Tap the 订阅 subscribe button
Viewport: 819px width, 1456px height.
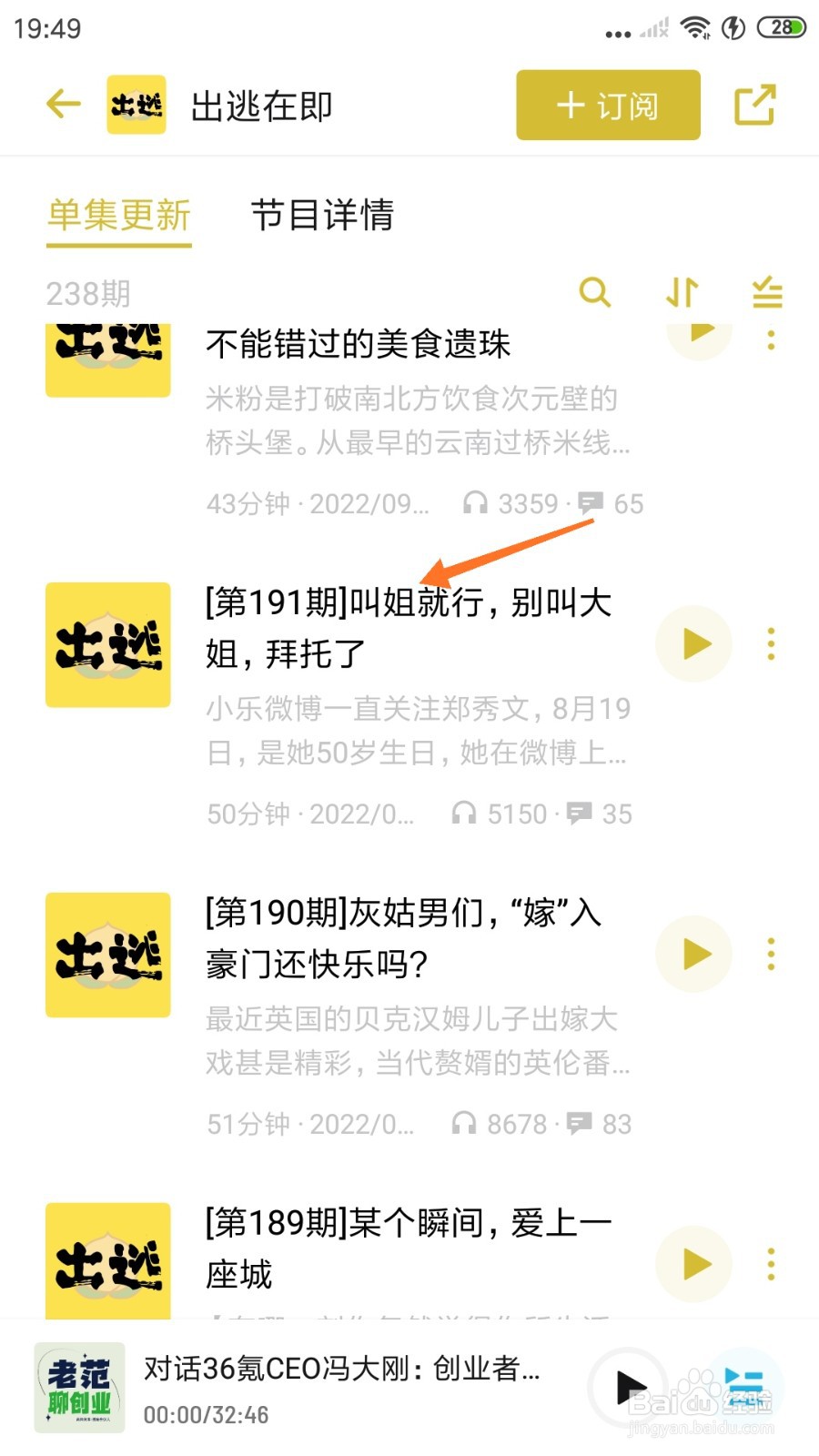click(x=607, y=105)
